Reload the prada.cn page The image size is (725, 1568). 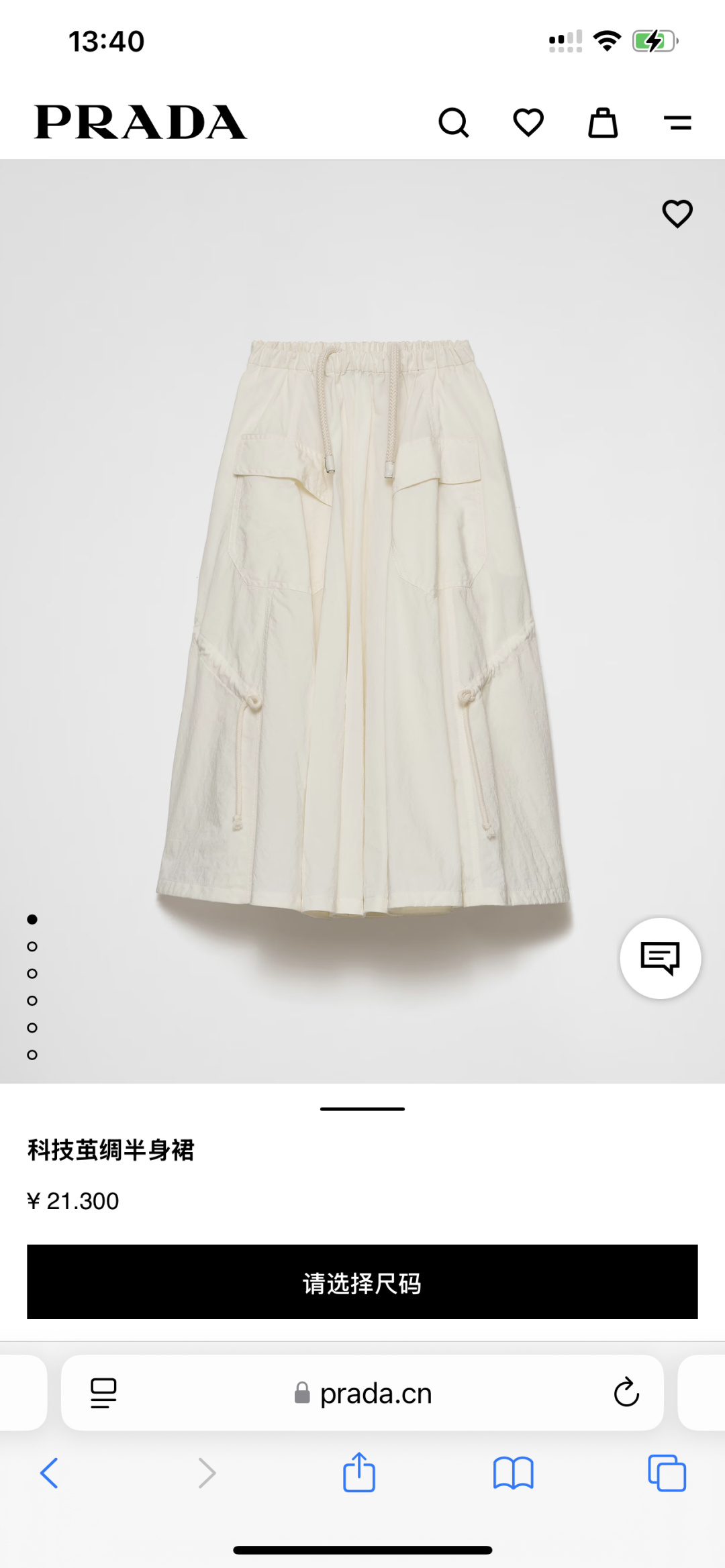626,1392
